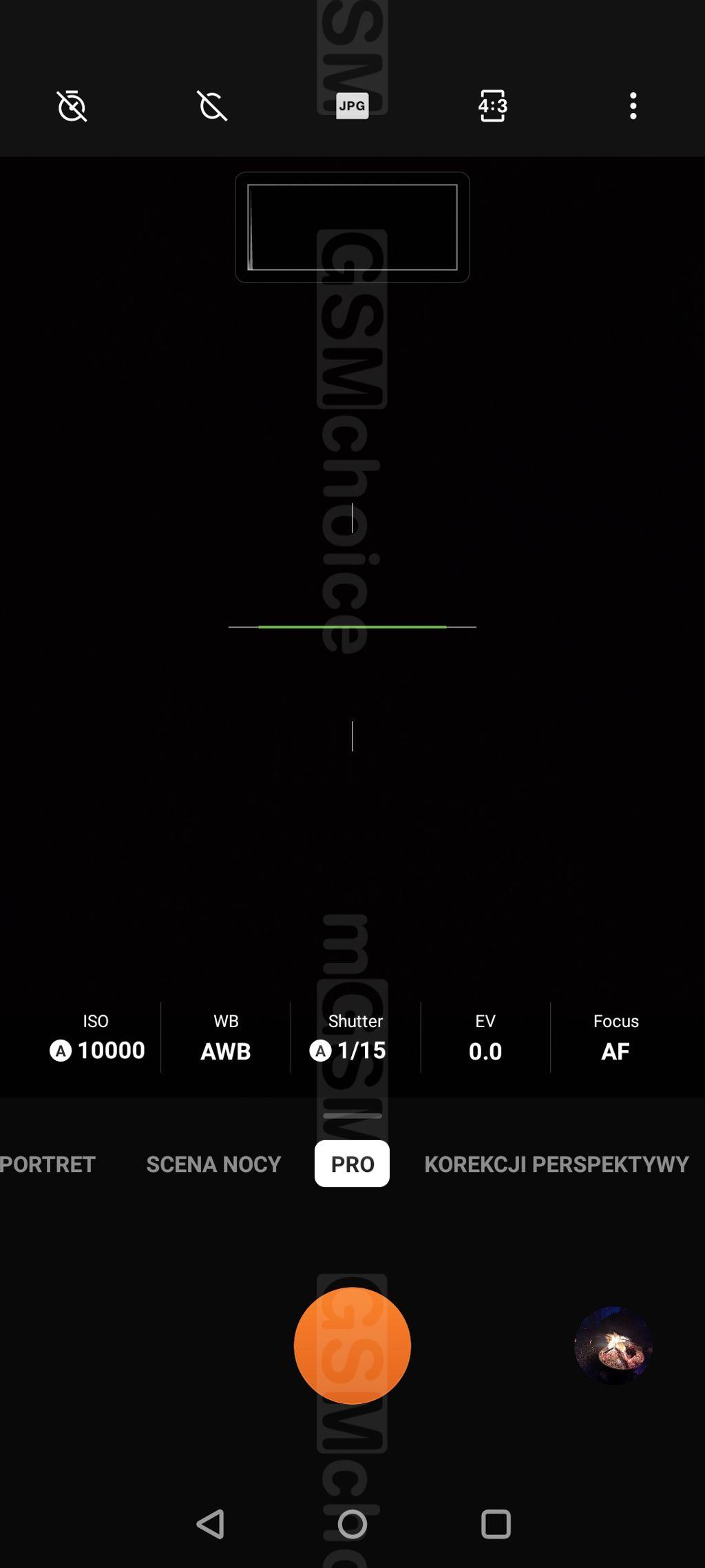
Task: Change the JPG image format
Action: 352,106
